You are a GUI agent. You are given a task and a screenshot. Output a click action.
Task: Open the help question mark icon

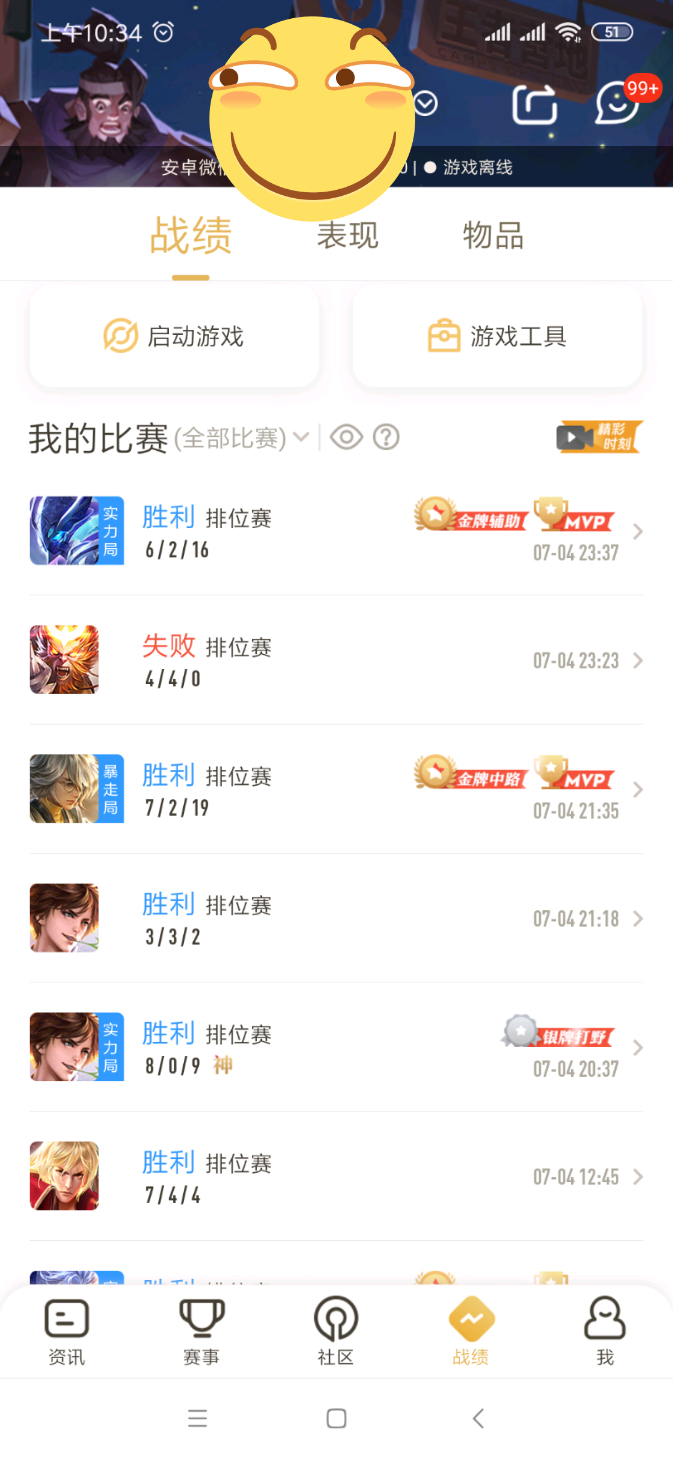click(386, 437)
